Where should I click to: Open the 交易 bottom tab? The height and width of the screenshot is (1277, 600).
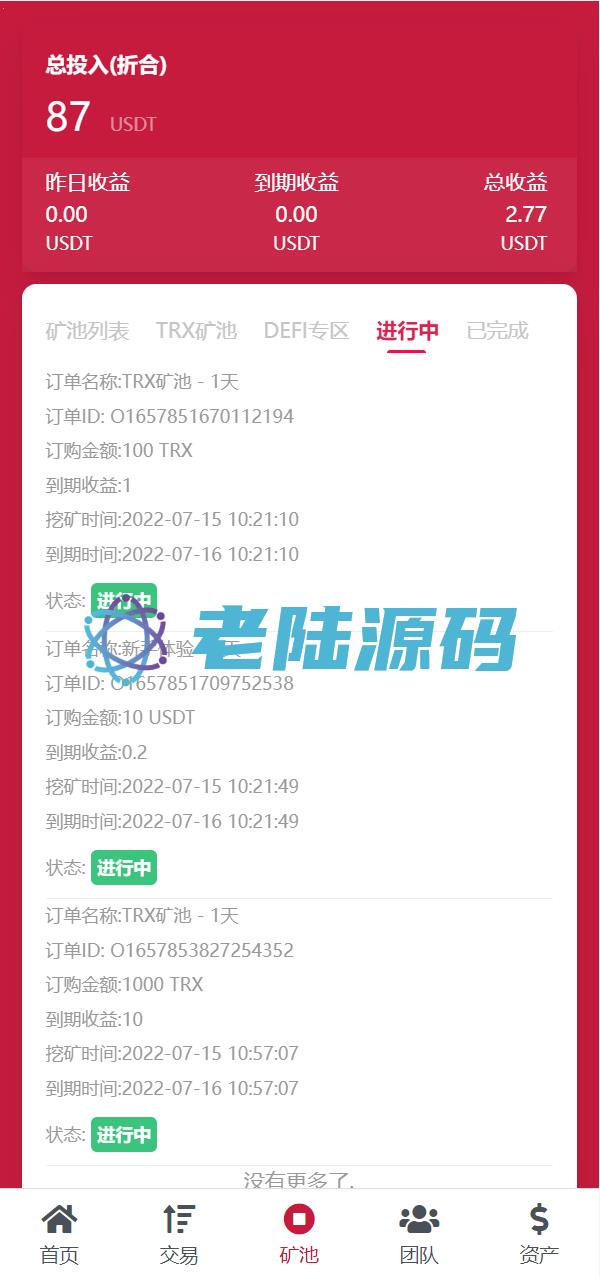pyautogui.click(x=179, y=1233)
